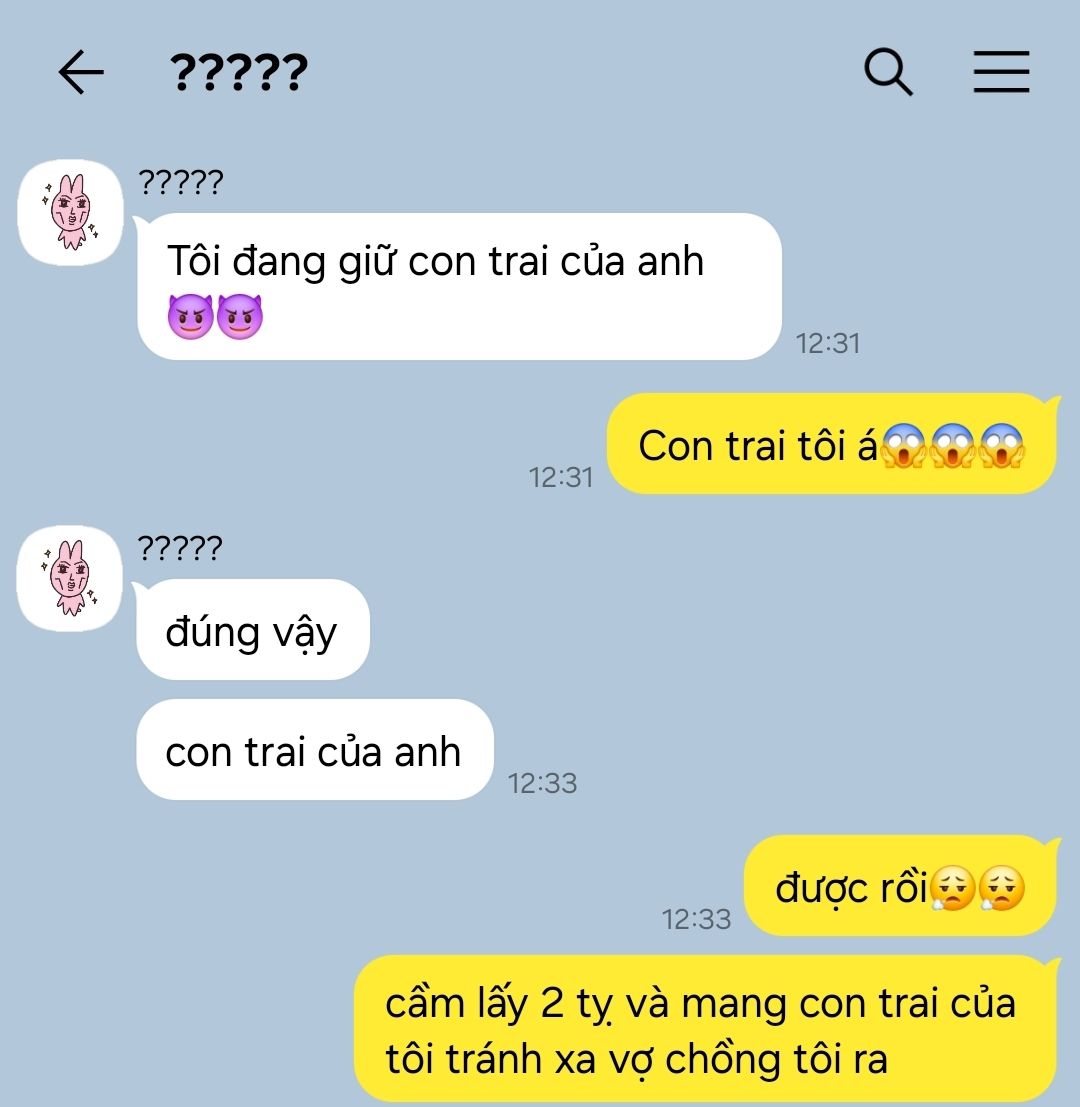
Task: Open the chat room hamburger menu
Action: 1001,73
